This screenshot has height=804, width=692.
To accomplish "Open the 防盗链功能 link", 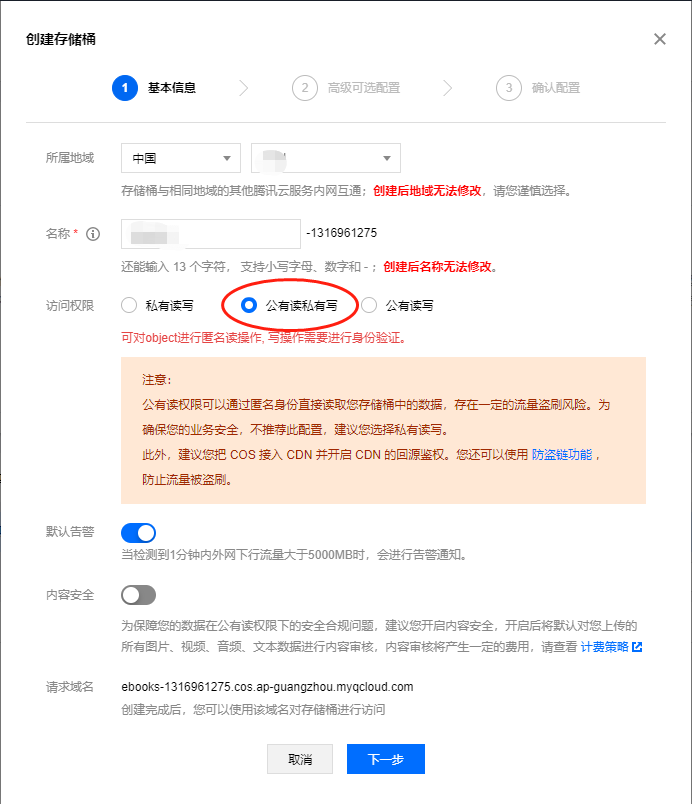I will [561, 454].
